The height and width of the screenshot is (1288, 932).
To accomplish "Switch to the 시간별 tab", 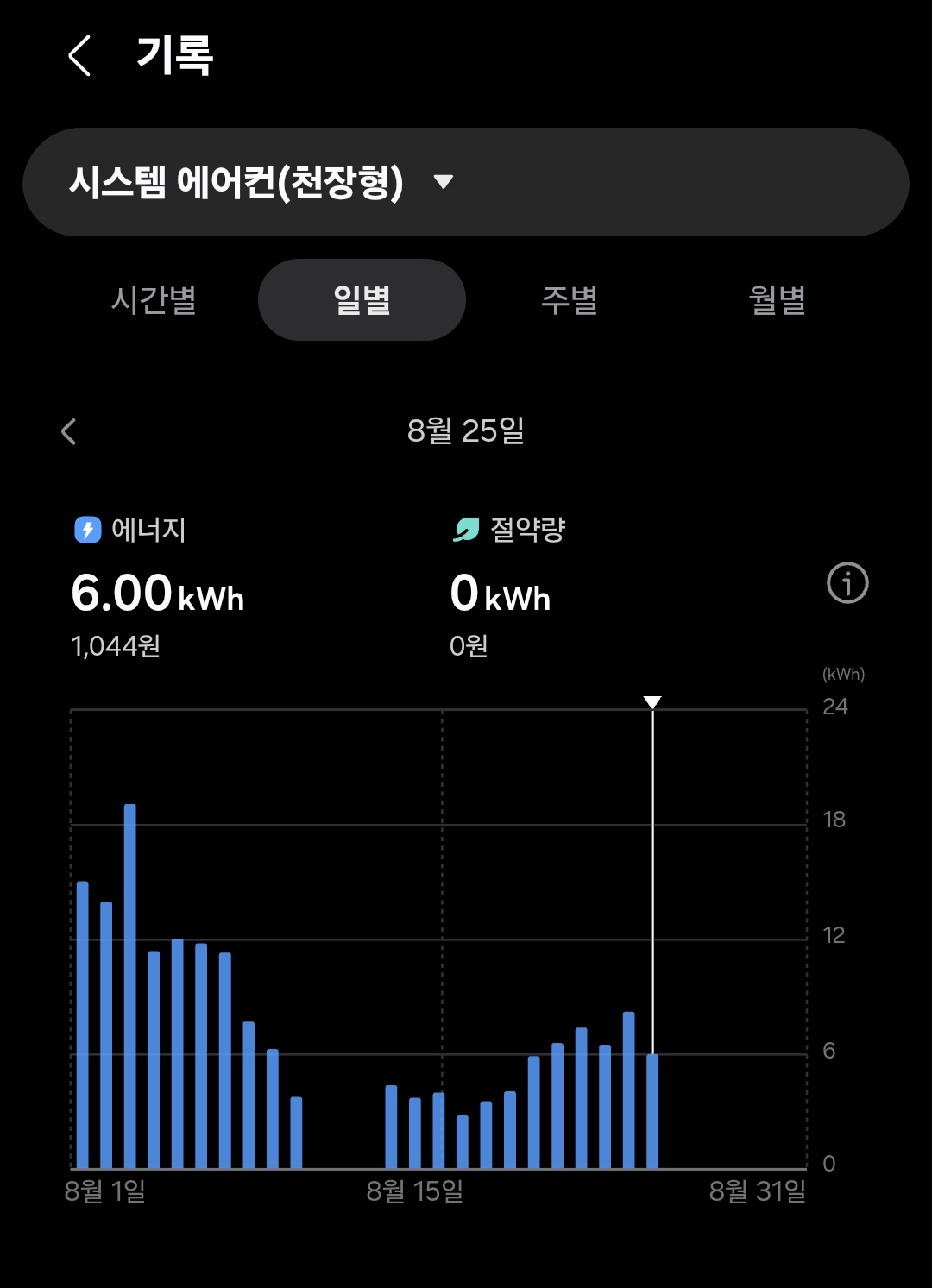I will point(154,300).
